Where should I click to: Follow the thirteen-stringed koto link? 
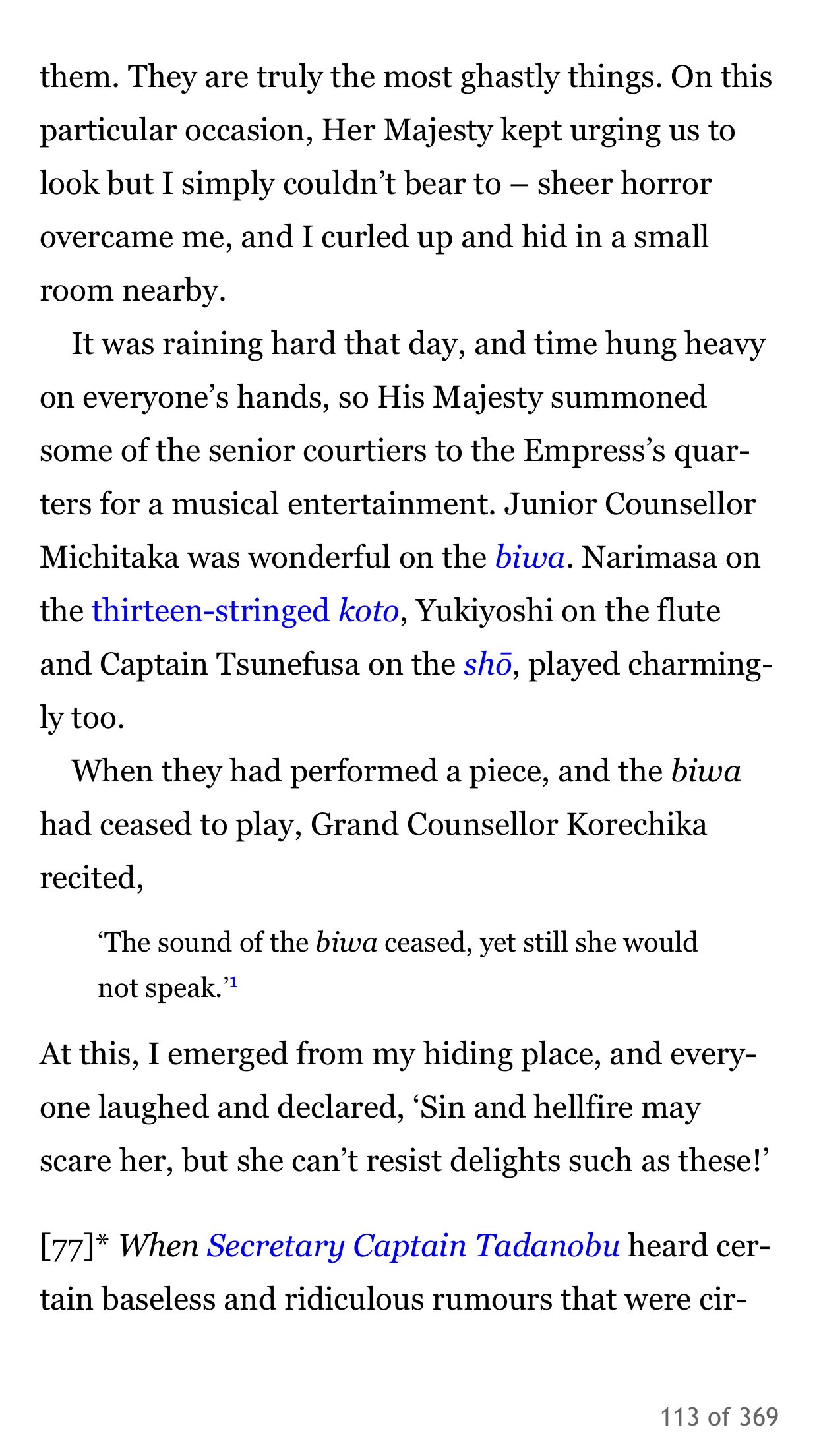pyautogui.click(x=245, y=611)
